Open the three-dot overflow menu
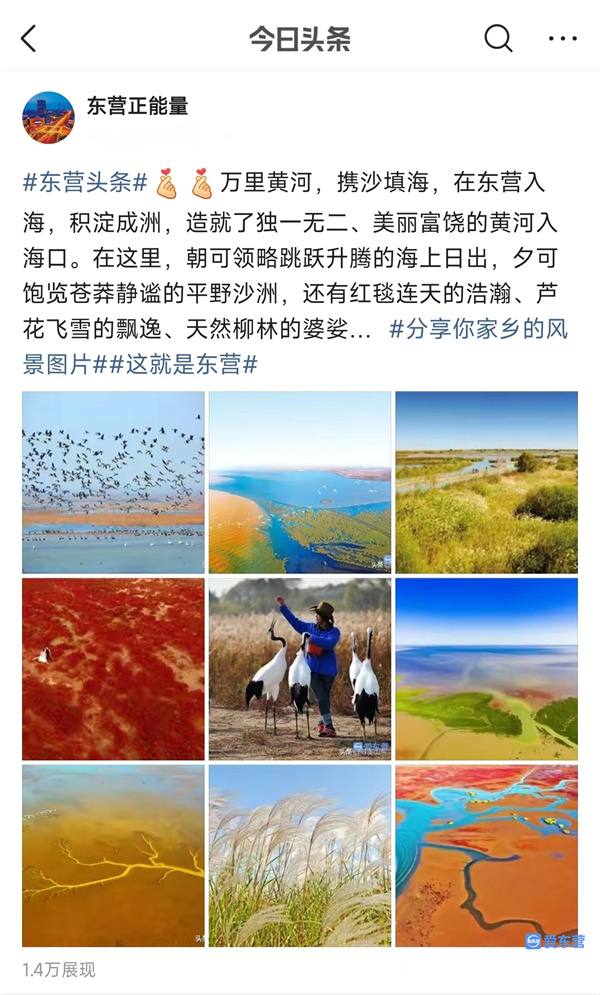 (562, 39)
